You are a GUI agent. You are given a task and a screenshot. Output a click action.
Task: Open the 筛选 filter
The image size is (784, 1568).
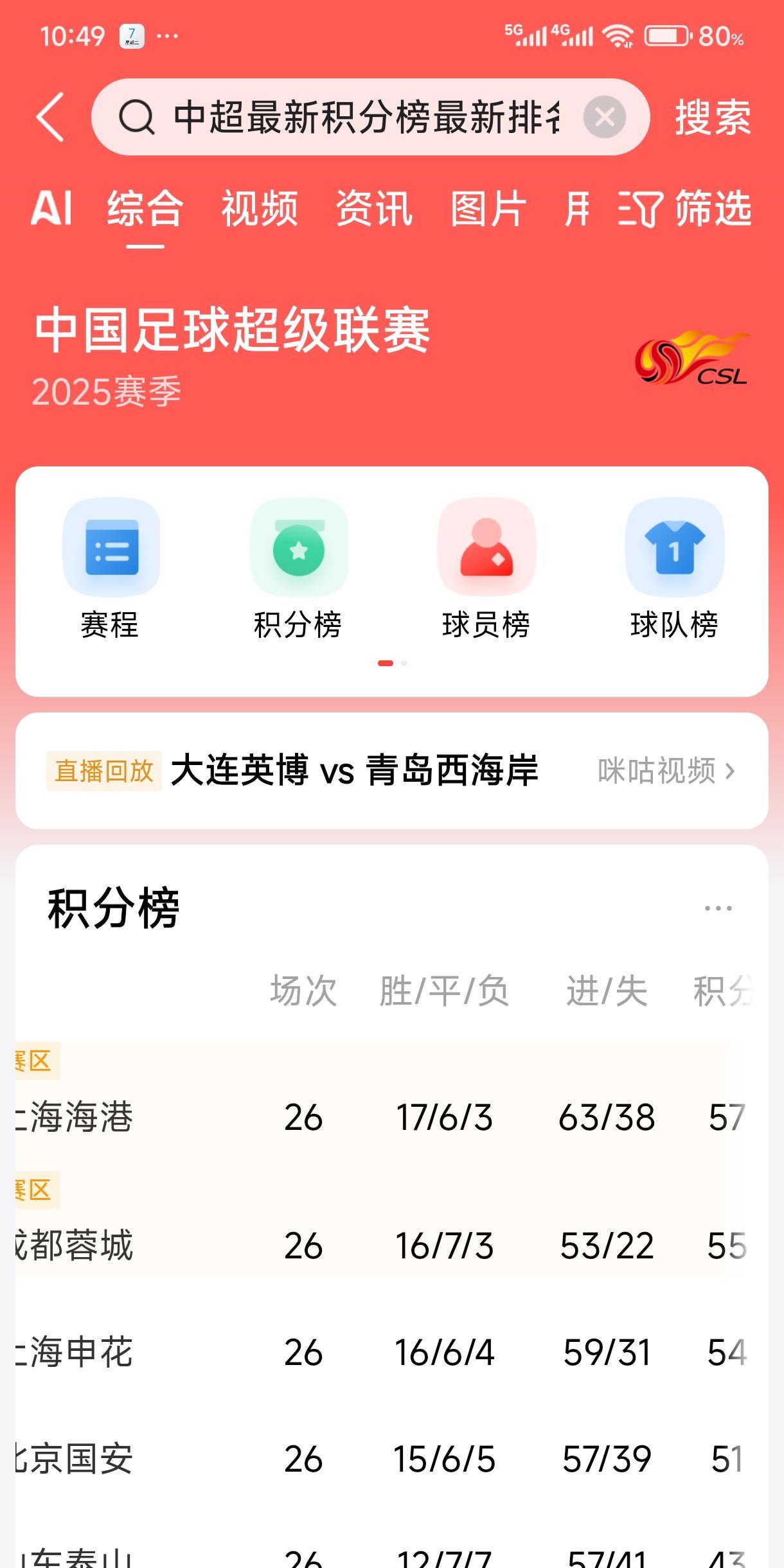(684, 209)
